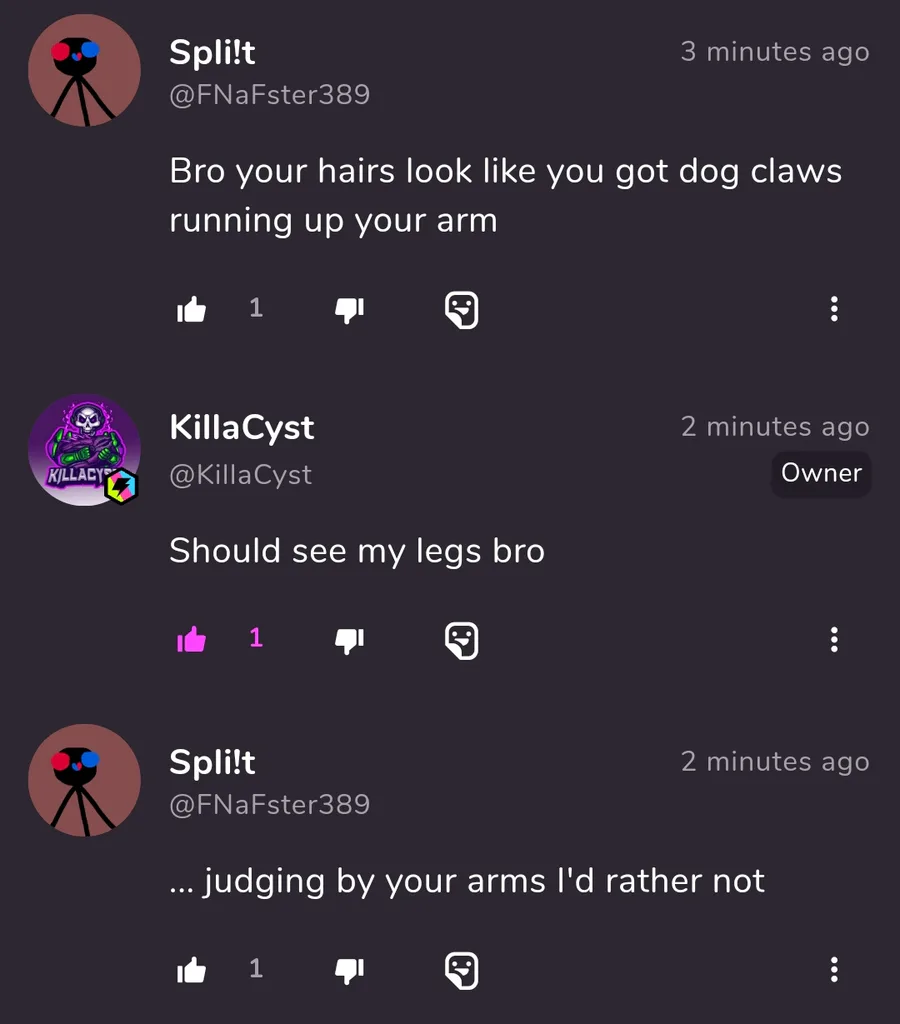Add sticker reaction to the dog claws comment
900x1024 pixels.
461,310
